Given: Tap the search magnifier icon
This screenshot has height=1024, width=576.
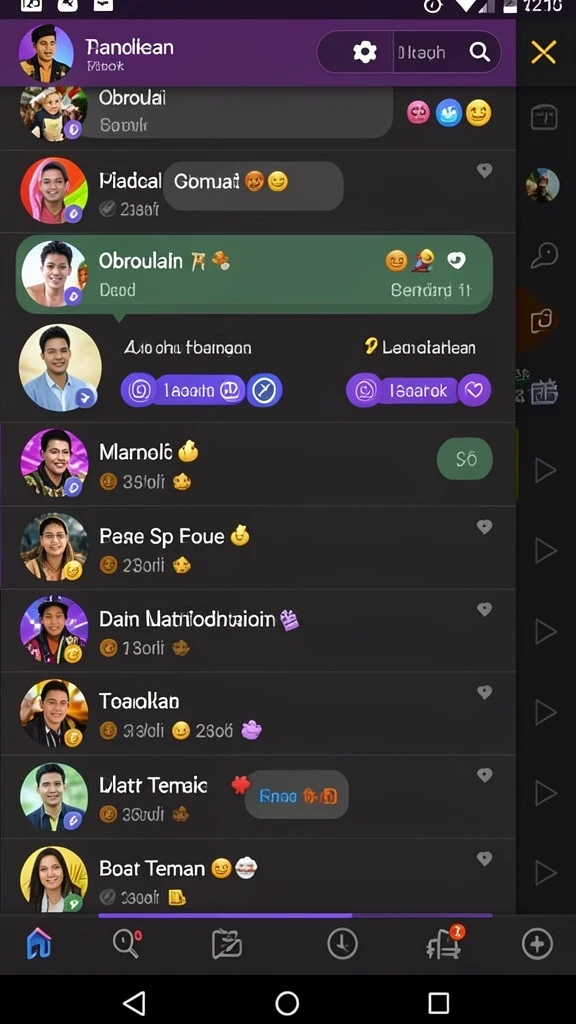Looking at the screenshot, I should (479, 52).
